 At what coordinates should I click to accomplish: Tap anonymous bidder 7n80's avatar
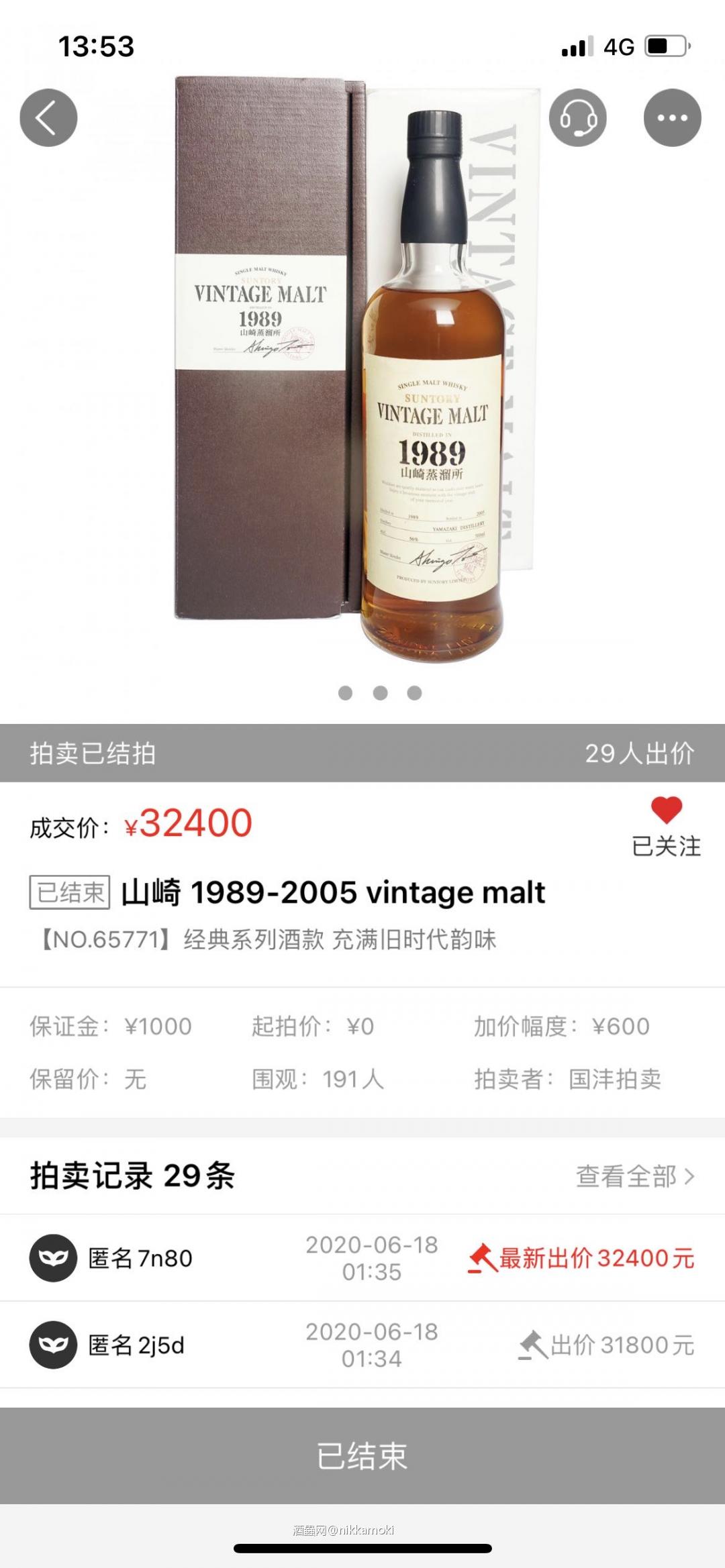coord(54,1257)
